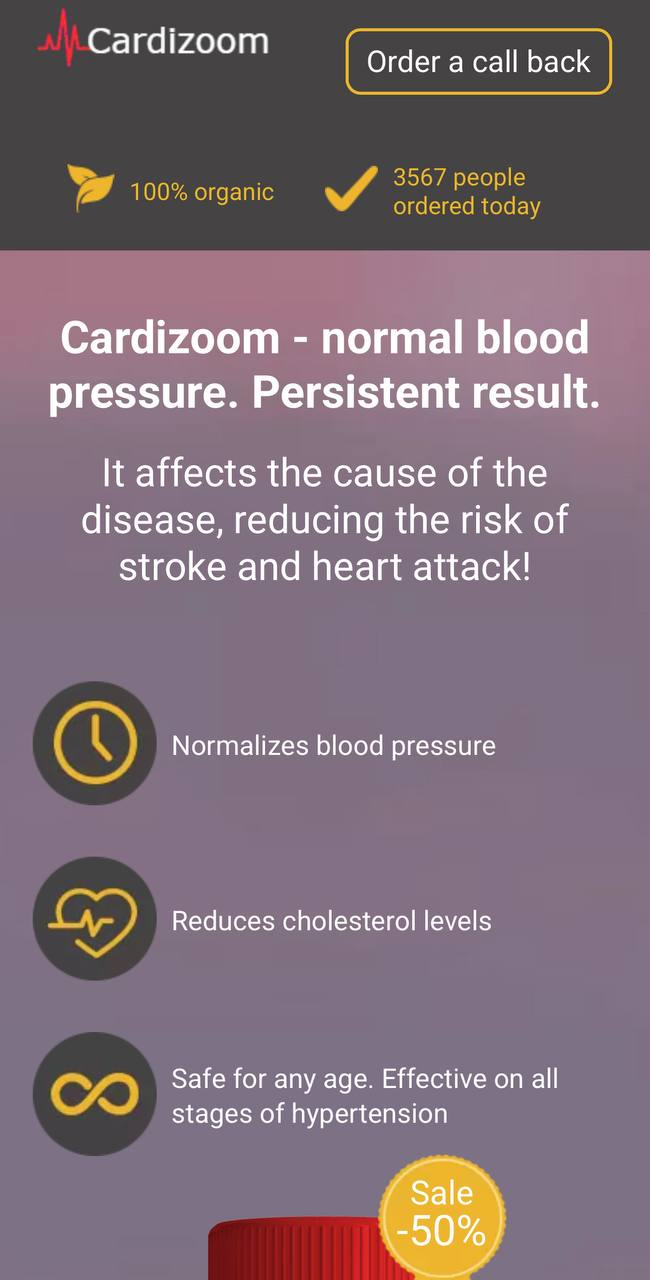The image size is (650, 1280).
Task: Tap the Order a call back button
Action: [x=478, y=62]
